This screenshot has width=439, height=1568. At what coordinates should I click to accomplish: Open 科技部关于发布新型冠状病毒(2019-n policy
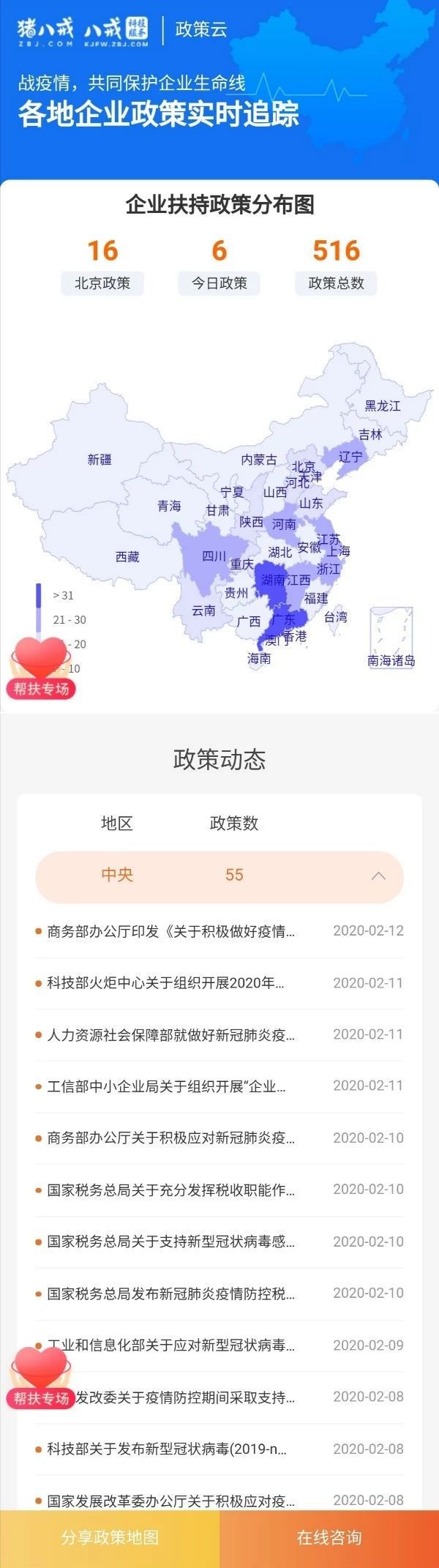click(168, 1449)
